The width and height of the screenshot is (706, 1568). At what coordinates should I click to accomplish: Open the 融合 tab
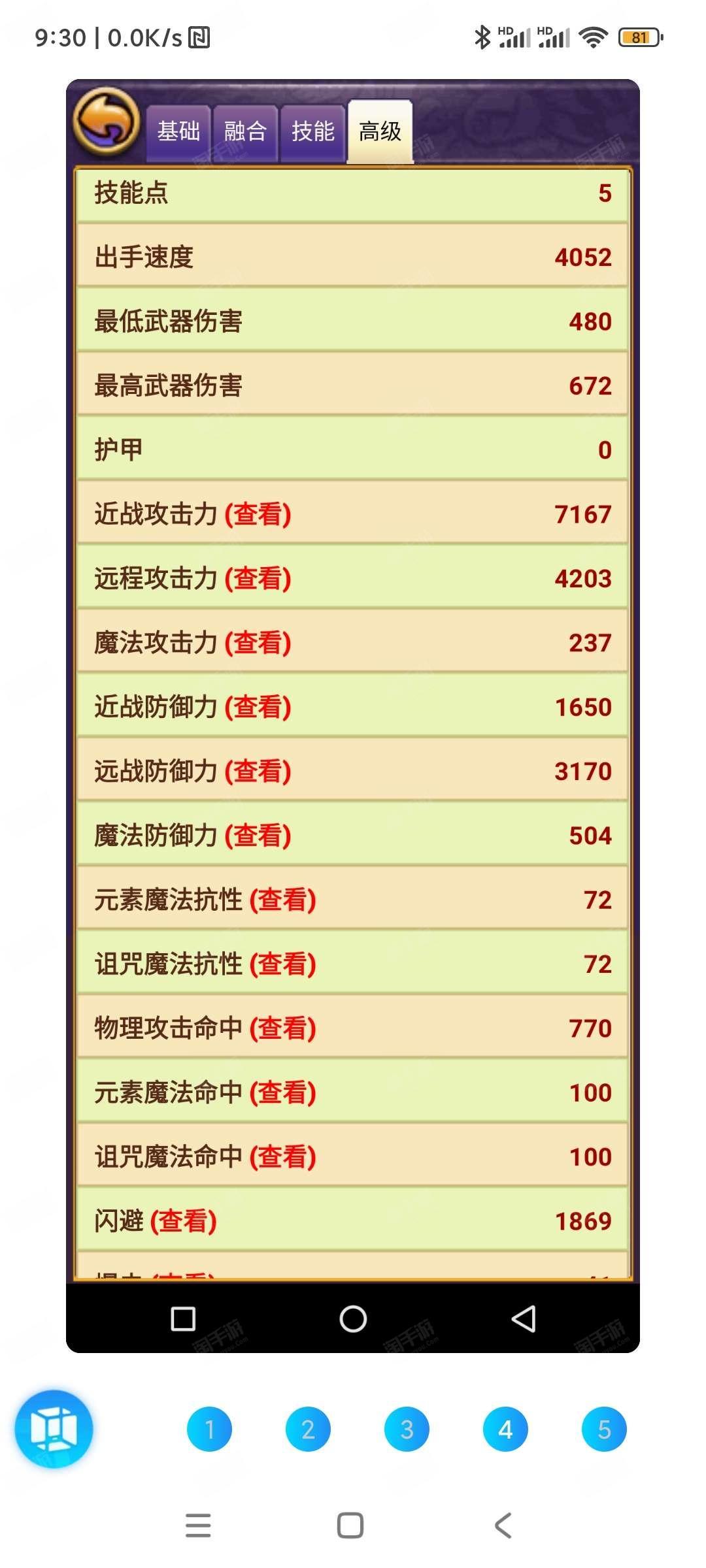point(245,132)
